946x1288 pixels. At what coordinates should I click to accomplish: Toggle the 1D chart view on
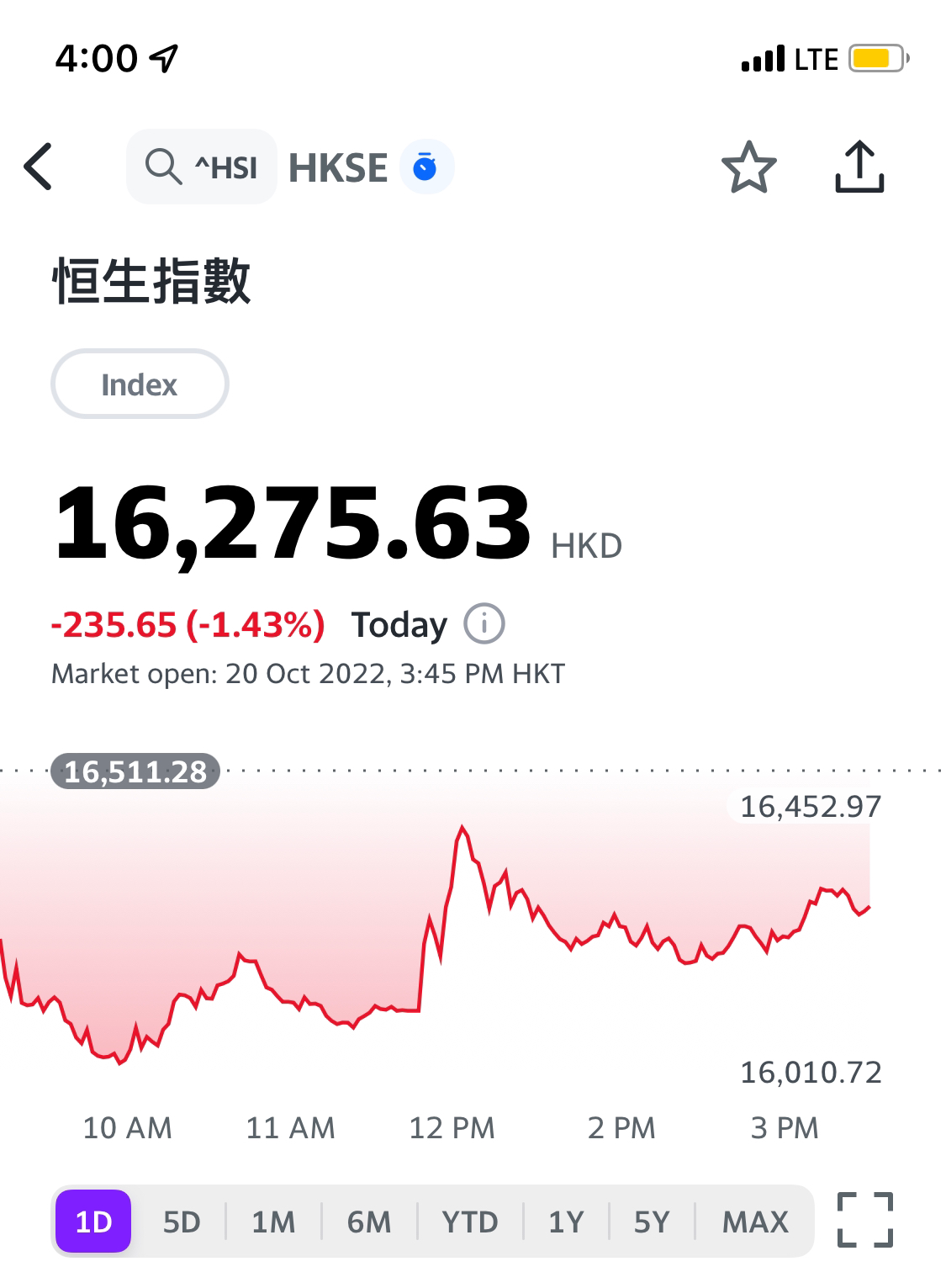pyautogui.click(x=92, y=1222)
